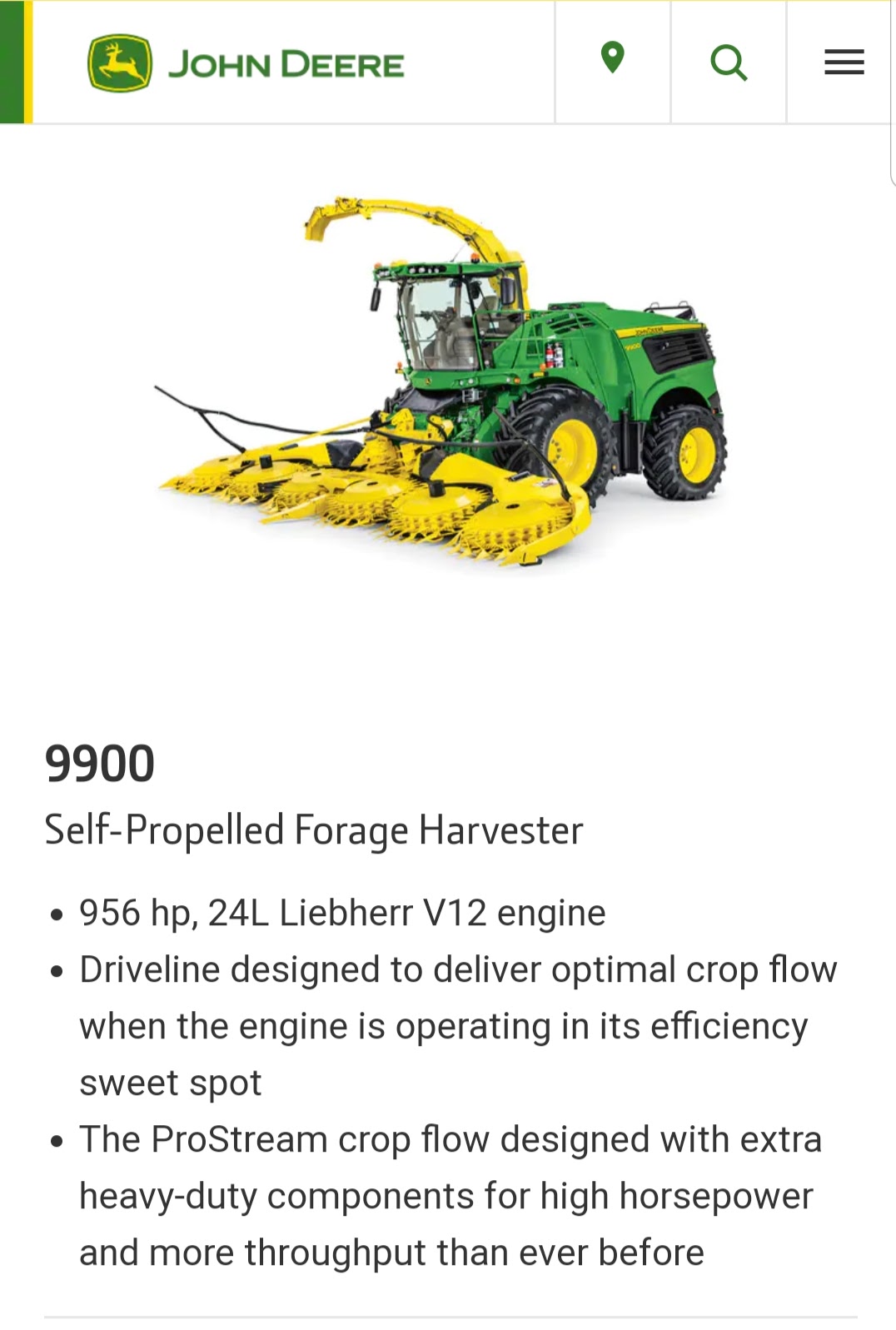896x1330 pixels.
Task: Open the site search
Action: click(729, 62)
